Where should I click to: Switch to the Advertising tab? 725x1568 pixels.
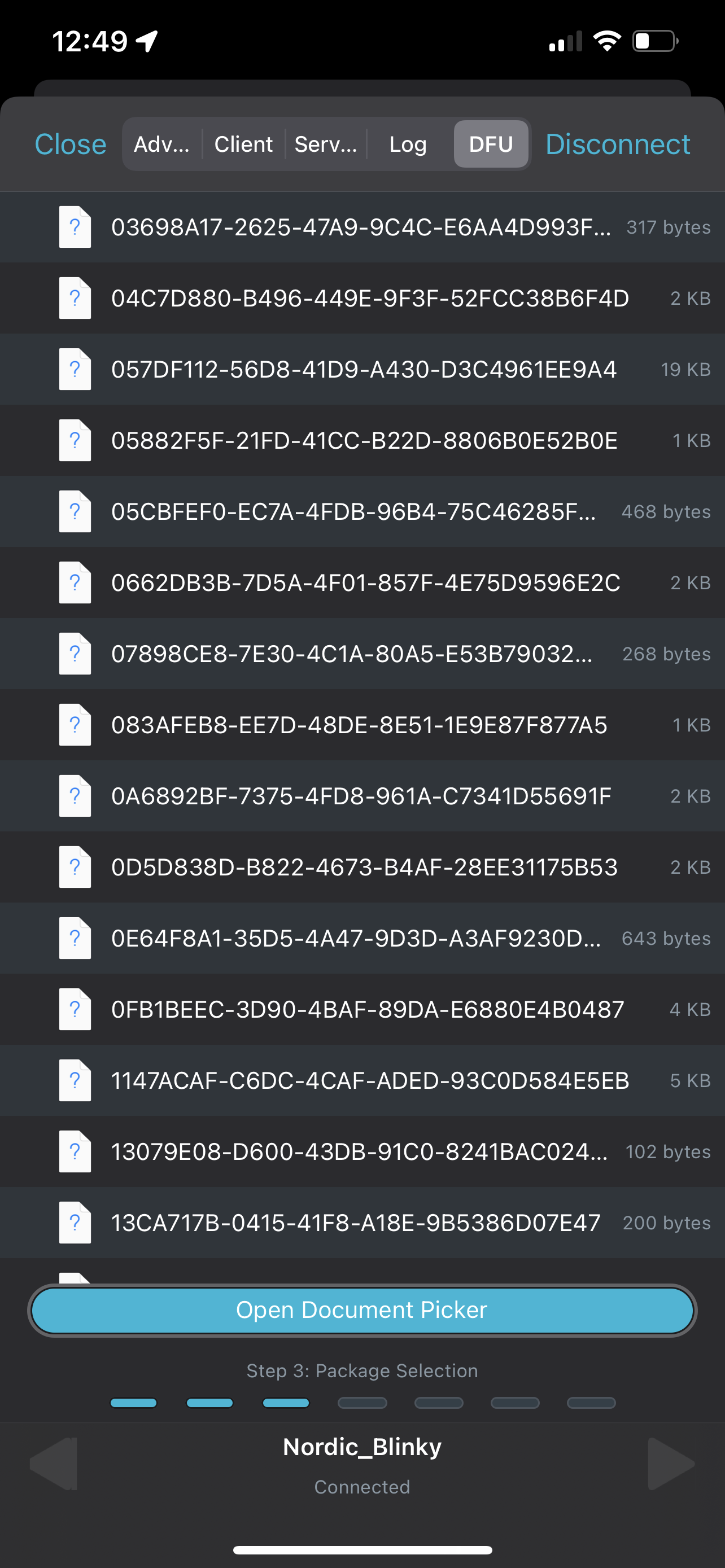tap(161, 144)
